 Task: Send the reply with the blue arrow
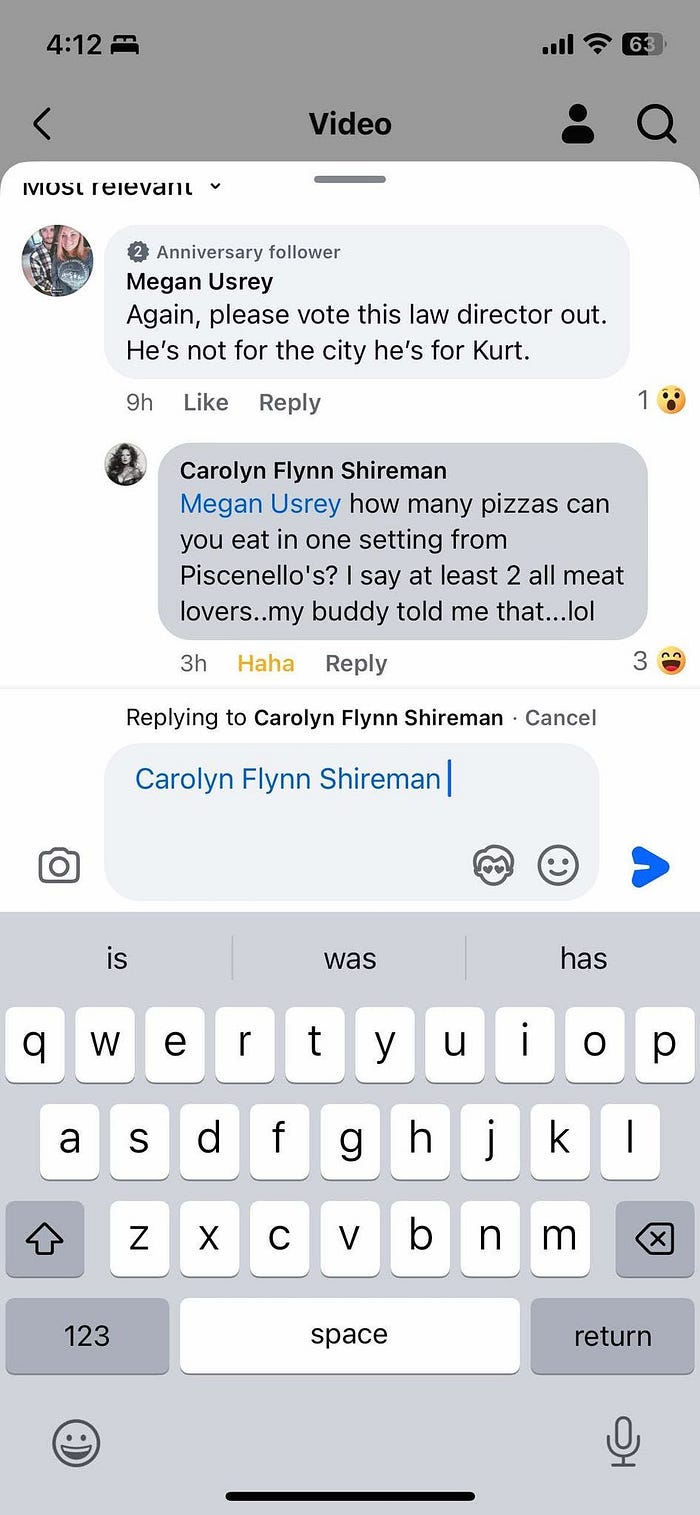650,865
